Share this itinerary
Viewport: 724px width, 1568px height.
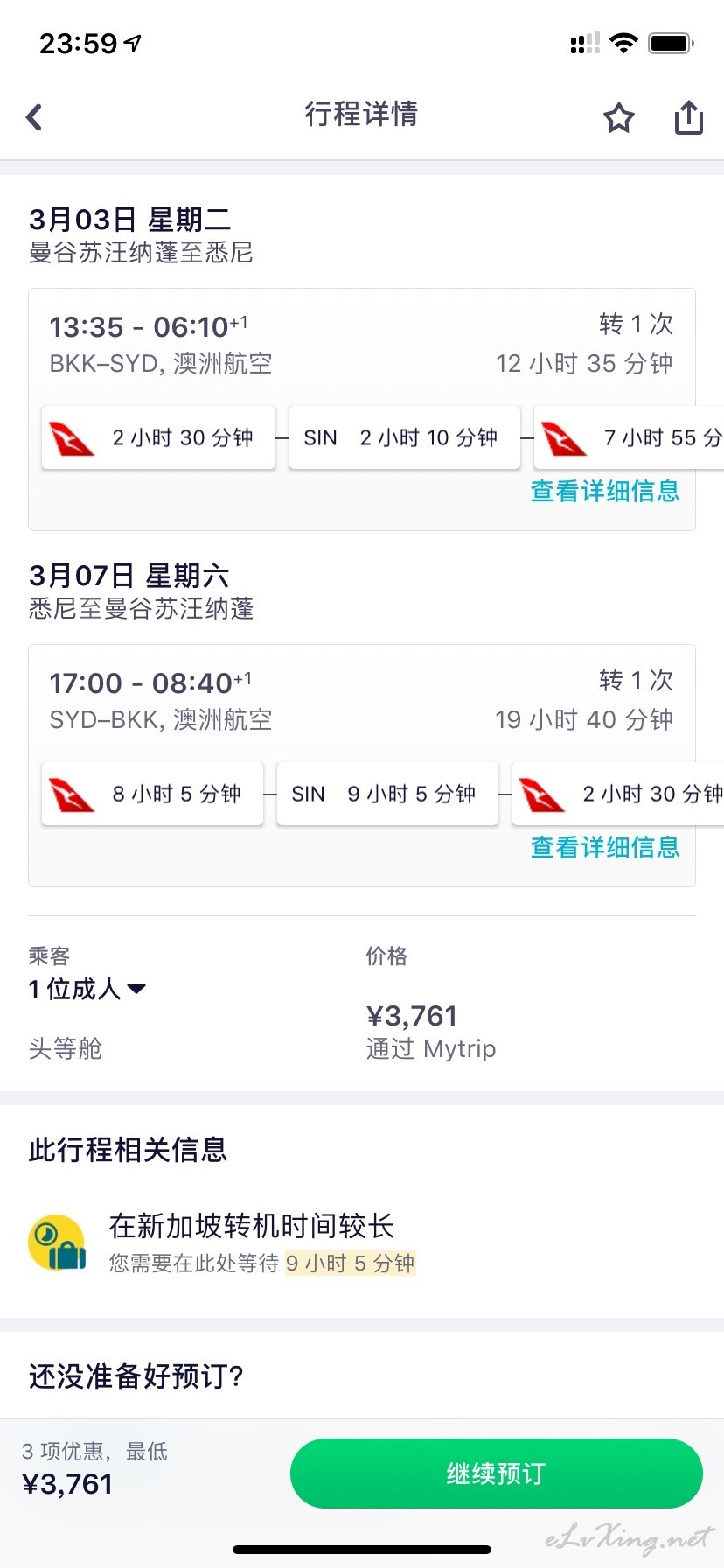689,116
